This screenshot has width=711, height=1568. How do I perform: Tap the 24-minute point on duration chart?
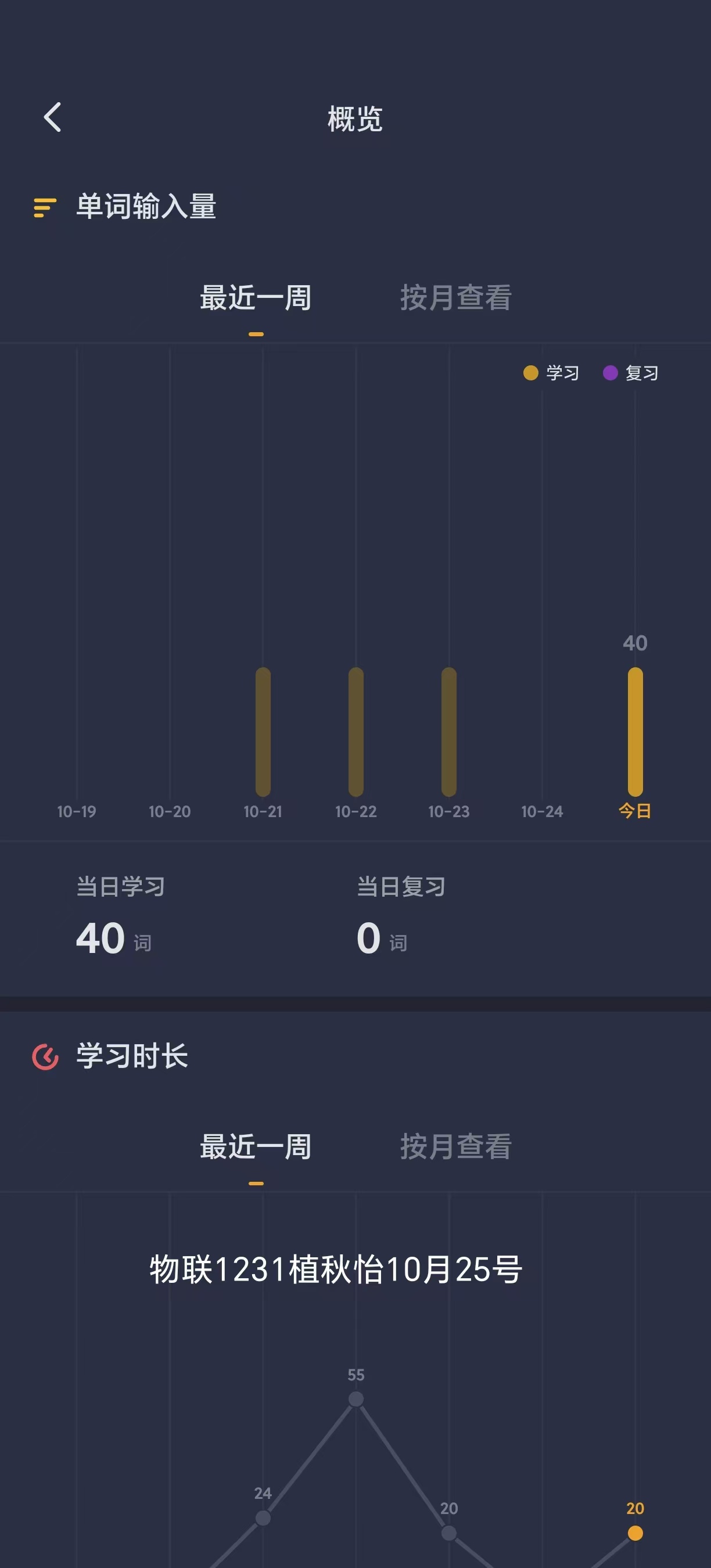tap(263, 1517)
